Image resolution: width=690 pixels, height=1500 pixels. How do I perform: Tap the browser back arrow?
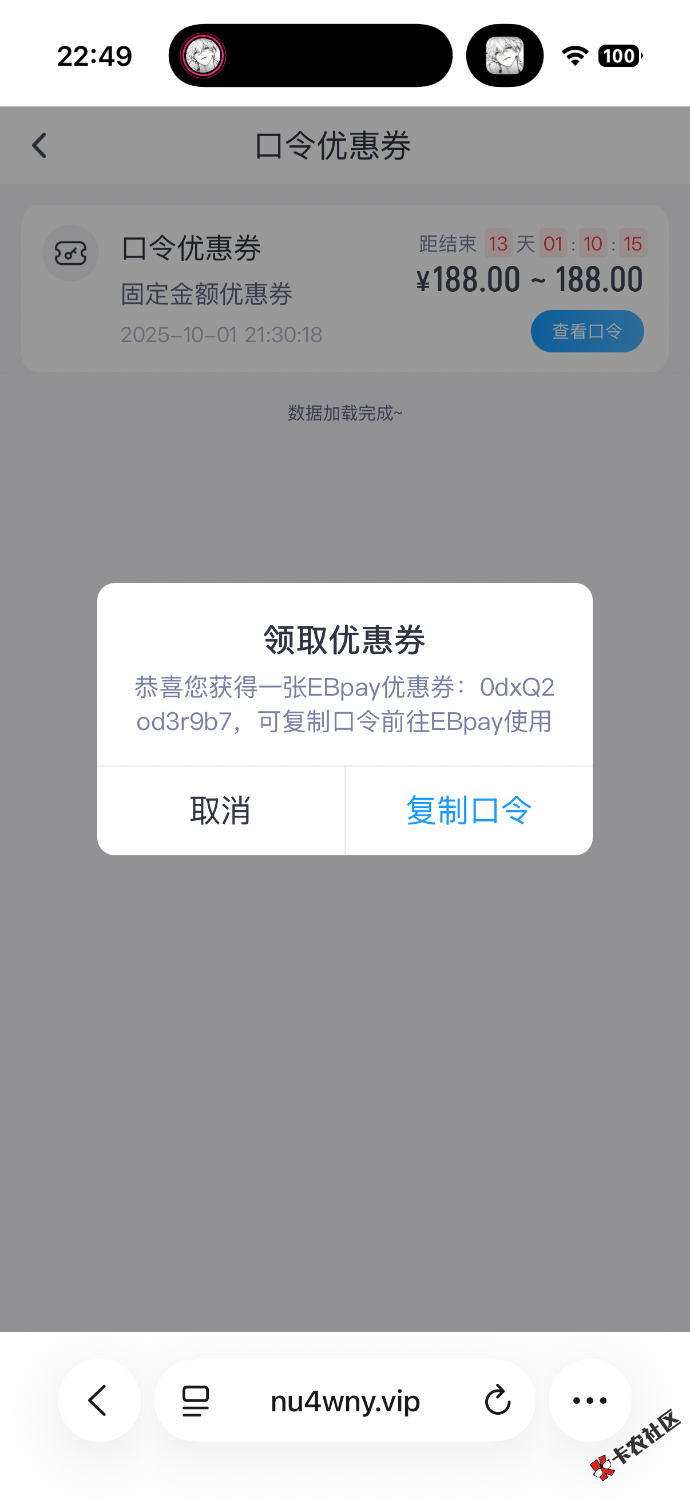pos(98,1400)
